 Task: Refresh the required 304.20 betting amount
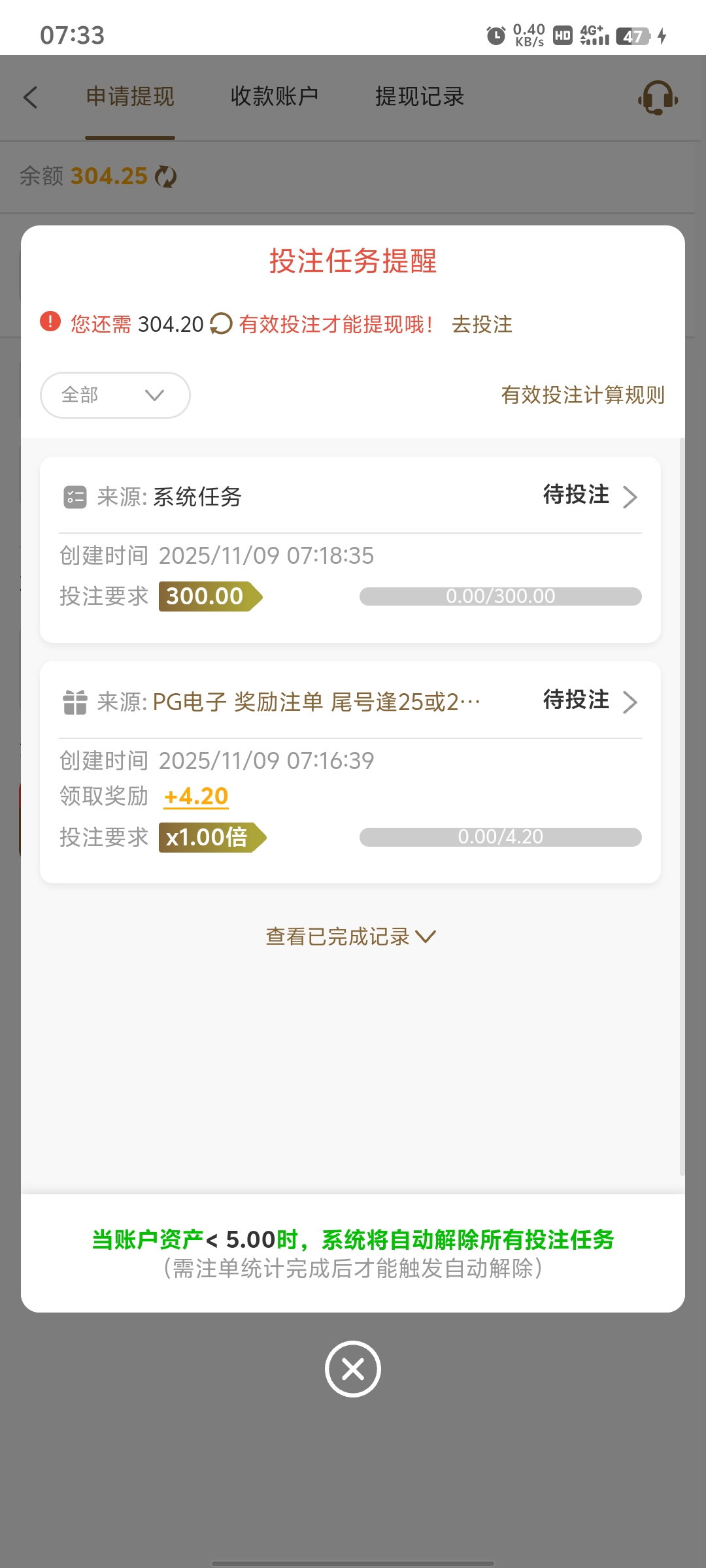221,324
